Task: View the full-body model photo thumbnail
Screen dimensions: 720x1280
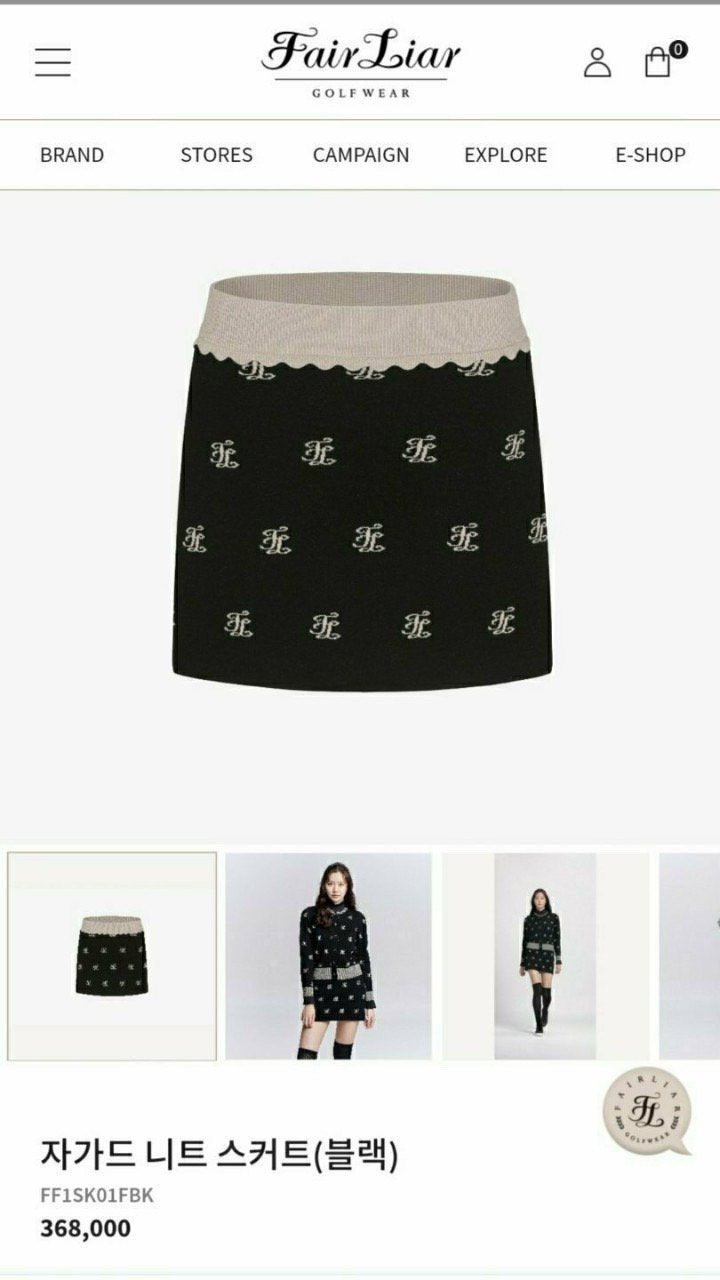Action: click(x=545, y=955)
